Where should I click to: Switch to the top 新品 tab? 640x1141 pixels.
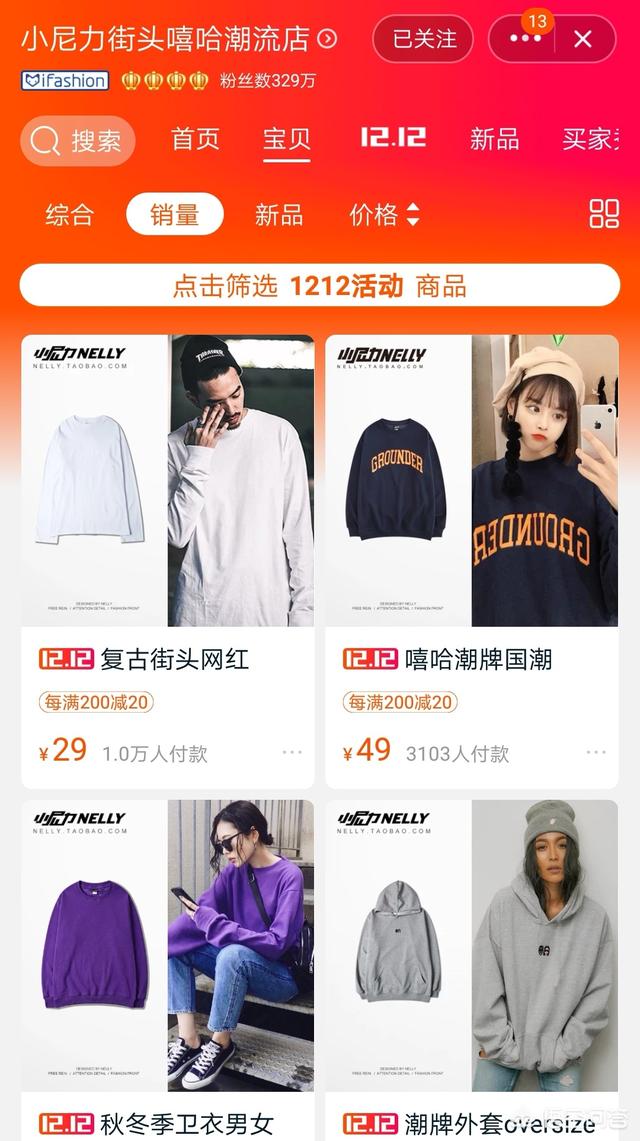point(495,139)
